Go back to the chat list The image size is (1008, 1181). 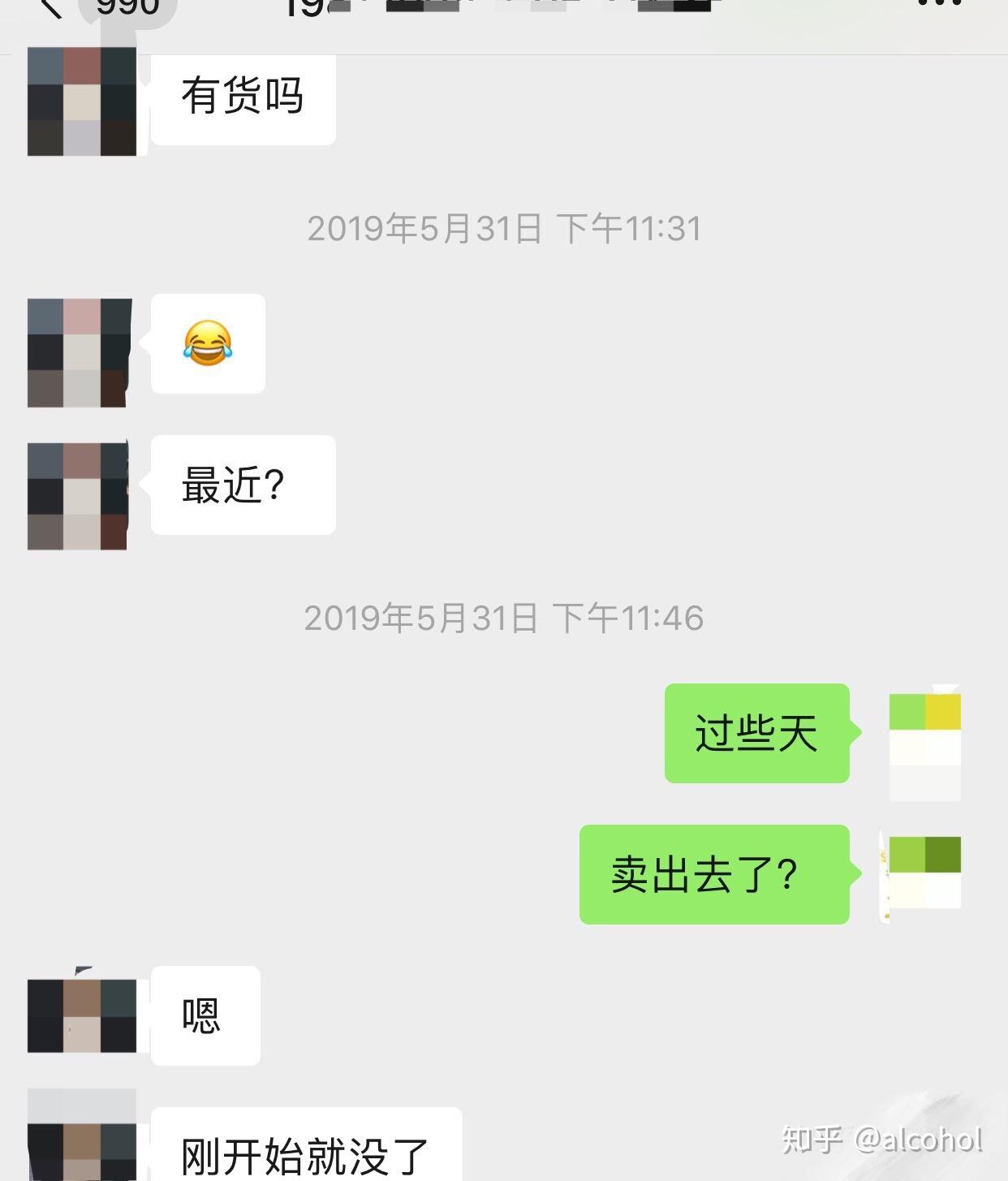tap(50, 6)
